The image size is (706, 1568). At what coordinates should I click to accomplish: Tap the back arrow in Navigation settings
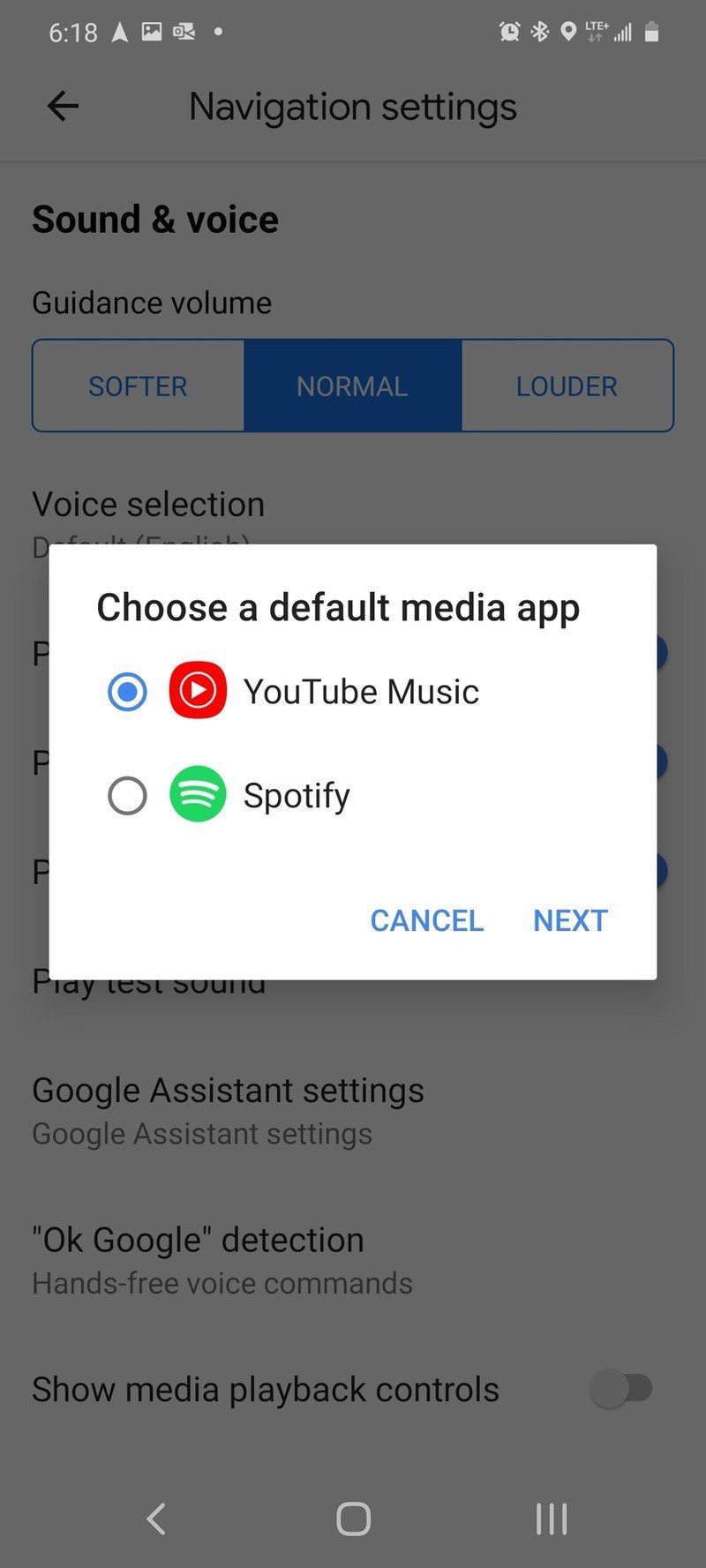click(x=61, y=106)
